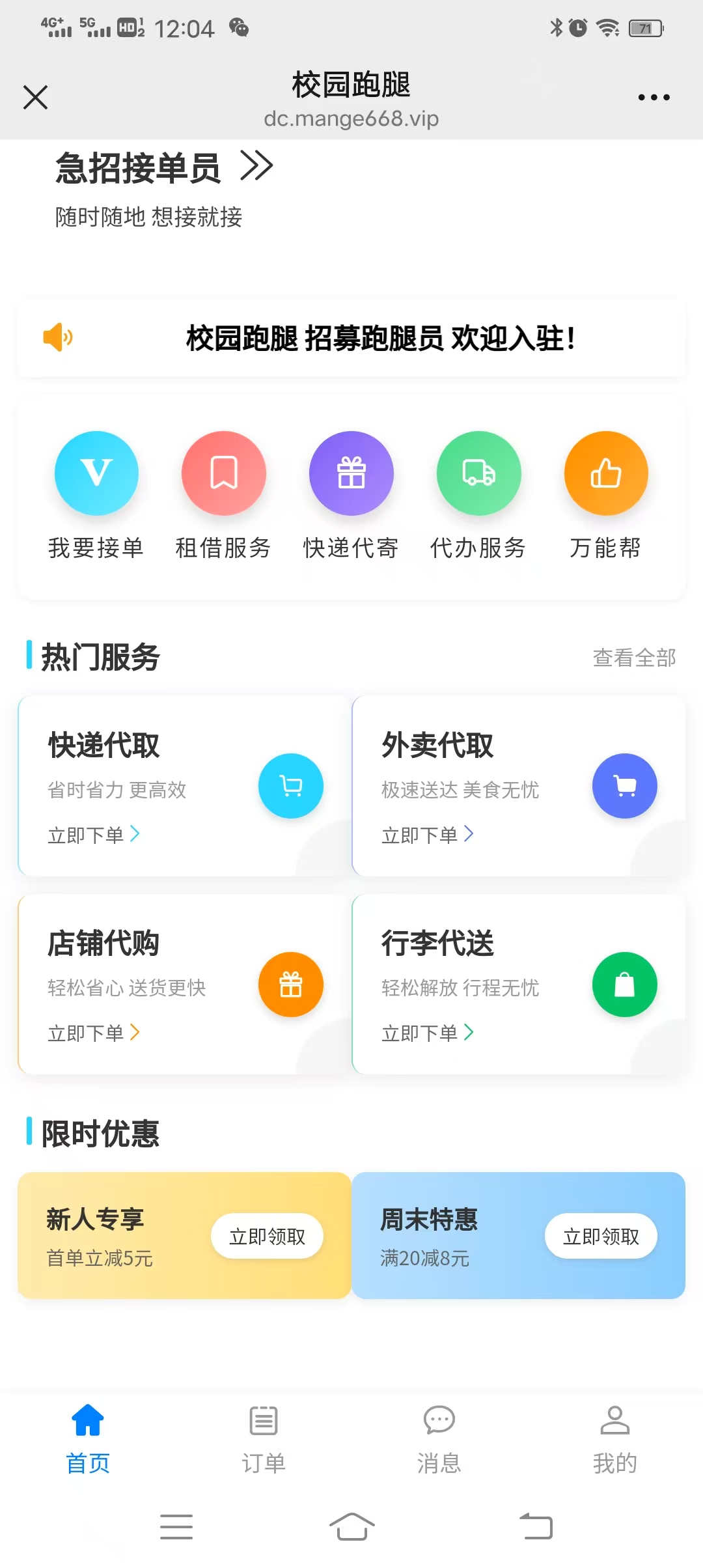
Task: Open the 快递代取 service card
Action: [x=184, y=785]
